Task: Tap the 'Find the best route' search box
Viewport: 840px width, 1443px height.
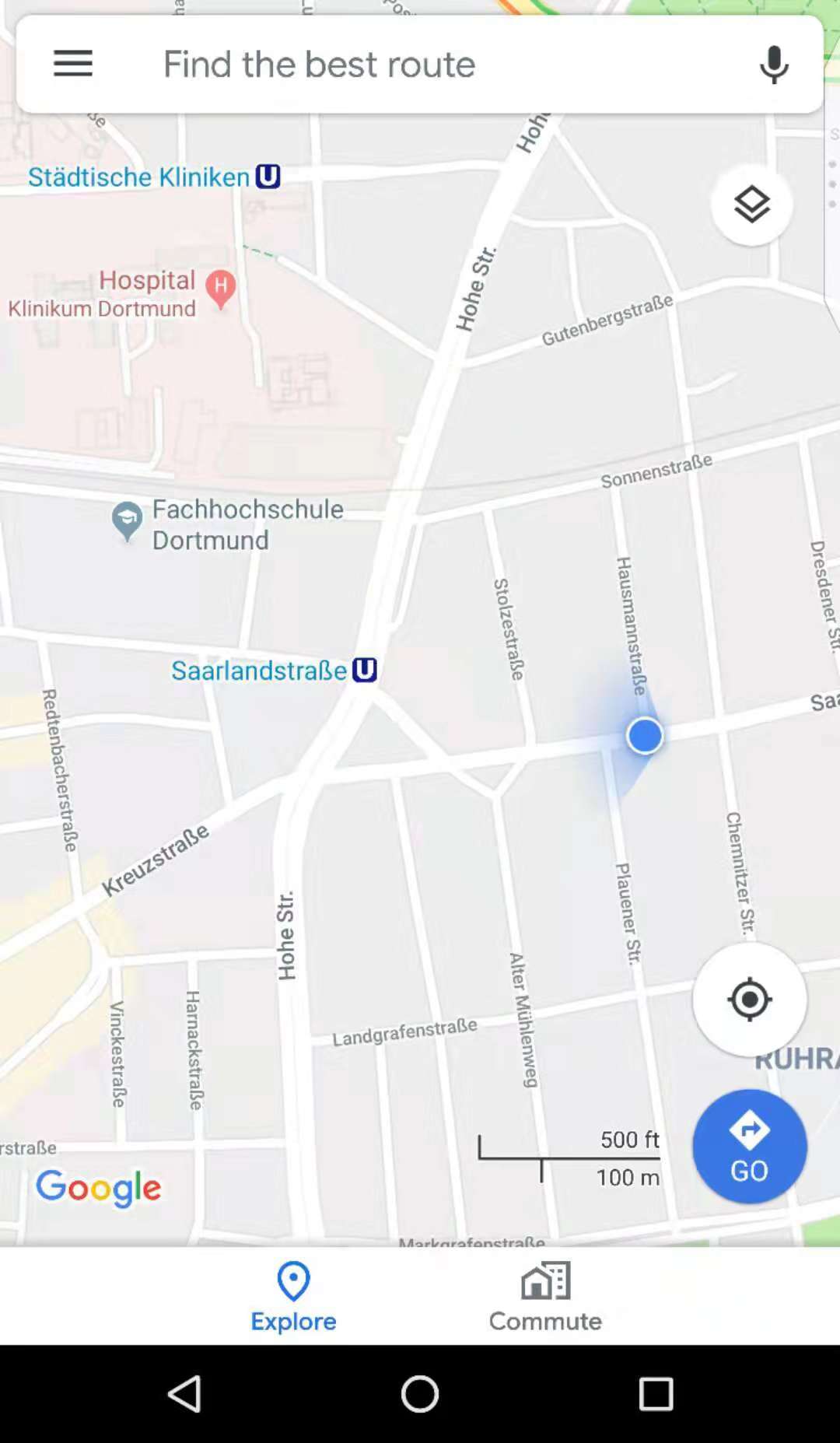Action: coord(420,64)
